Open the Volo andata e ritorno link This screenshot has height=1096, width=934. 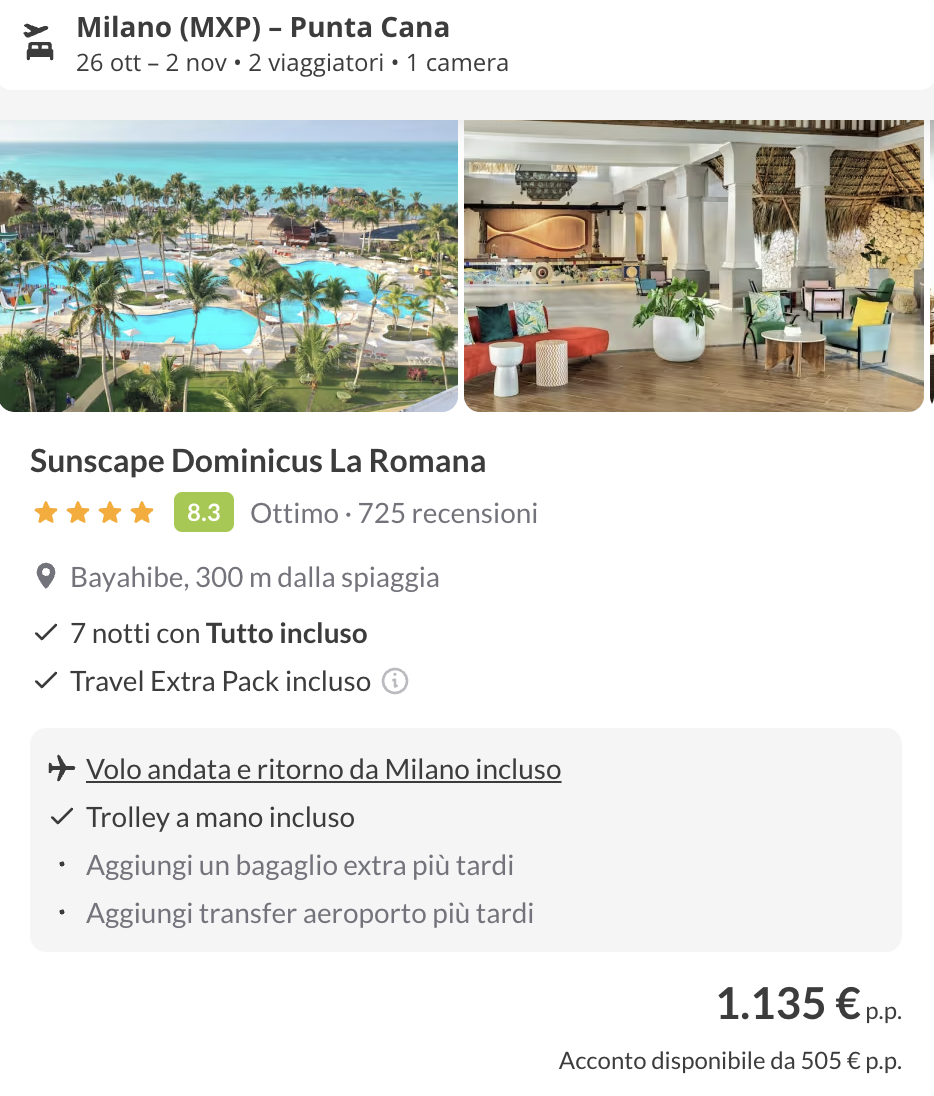pos(323,769)
